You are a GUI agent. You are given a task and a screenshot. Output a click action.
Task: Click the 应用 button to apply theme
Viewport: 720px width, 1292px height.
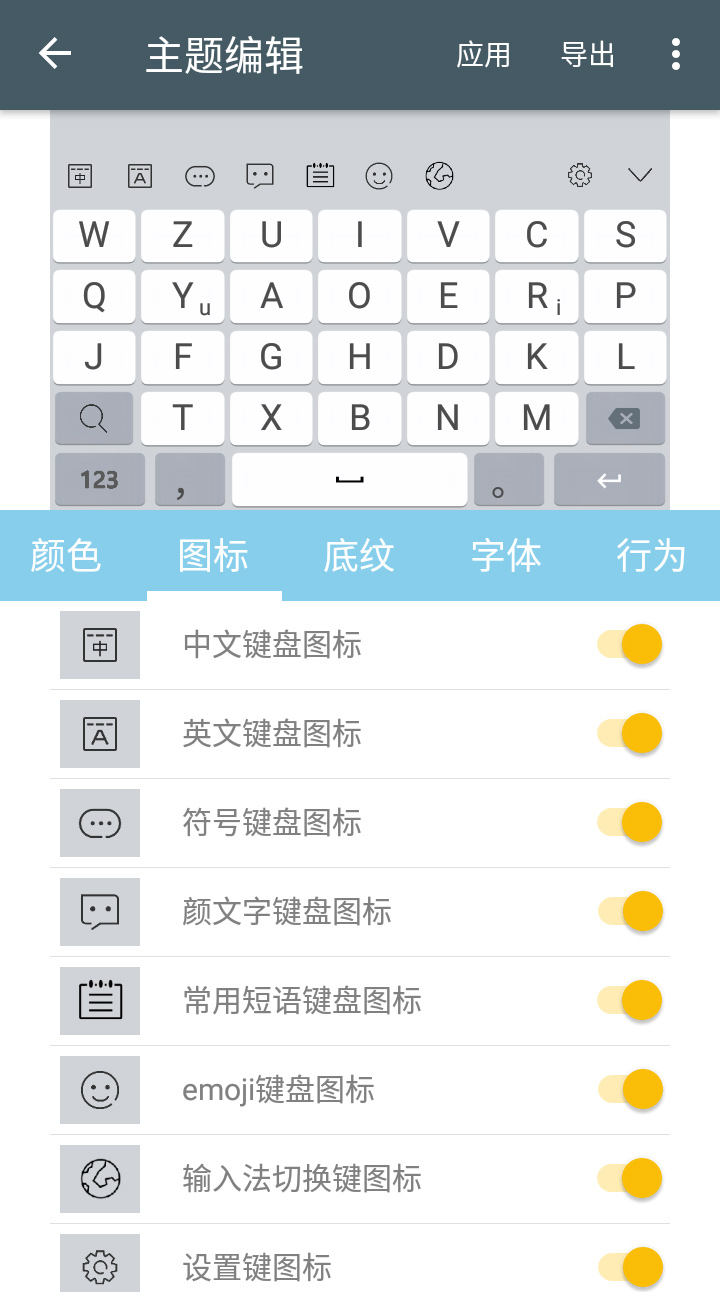(484, 55)
